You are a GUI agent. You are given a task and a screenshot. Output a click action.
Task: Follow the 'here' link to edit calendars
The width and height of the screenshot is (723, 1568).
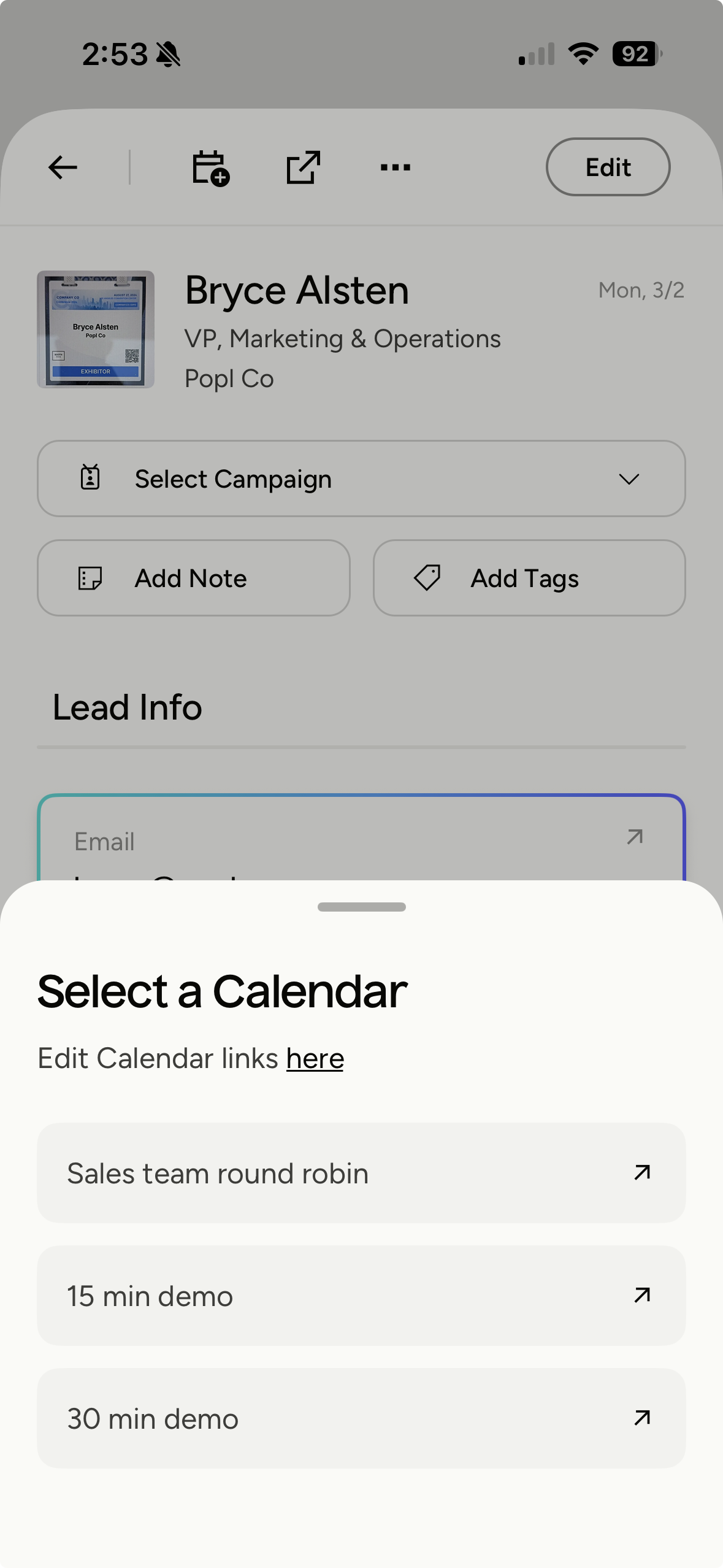pos(315,1059)
